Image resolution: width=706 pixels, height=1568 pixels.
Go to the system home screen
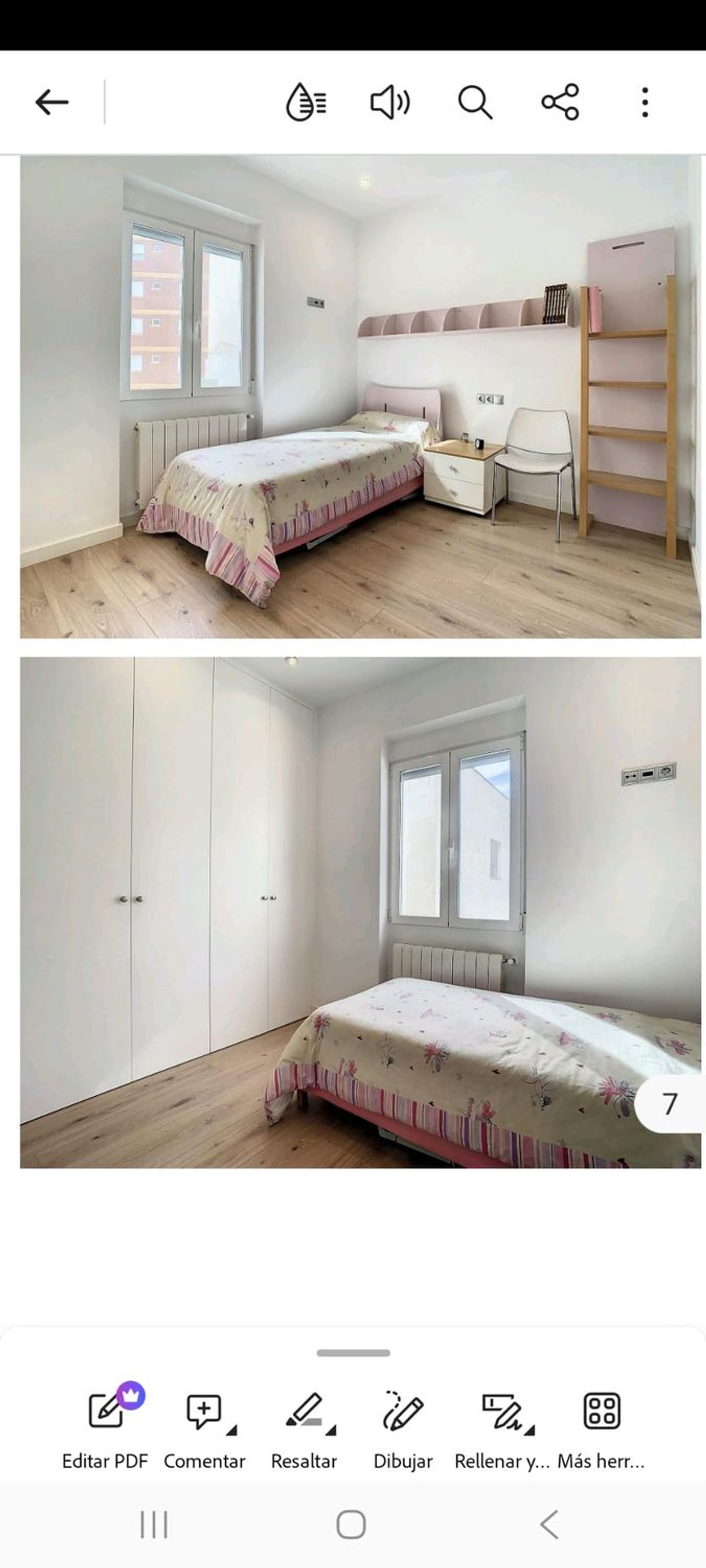352,1525
